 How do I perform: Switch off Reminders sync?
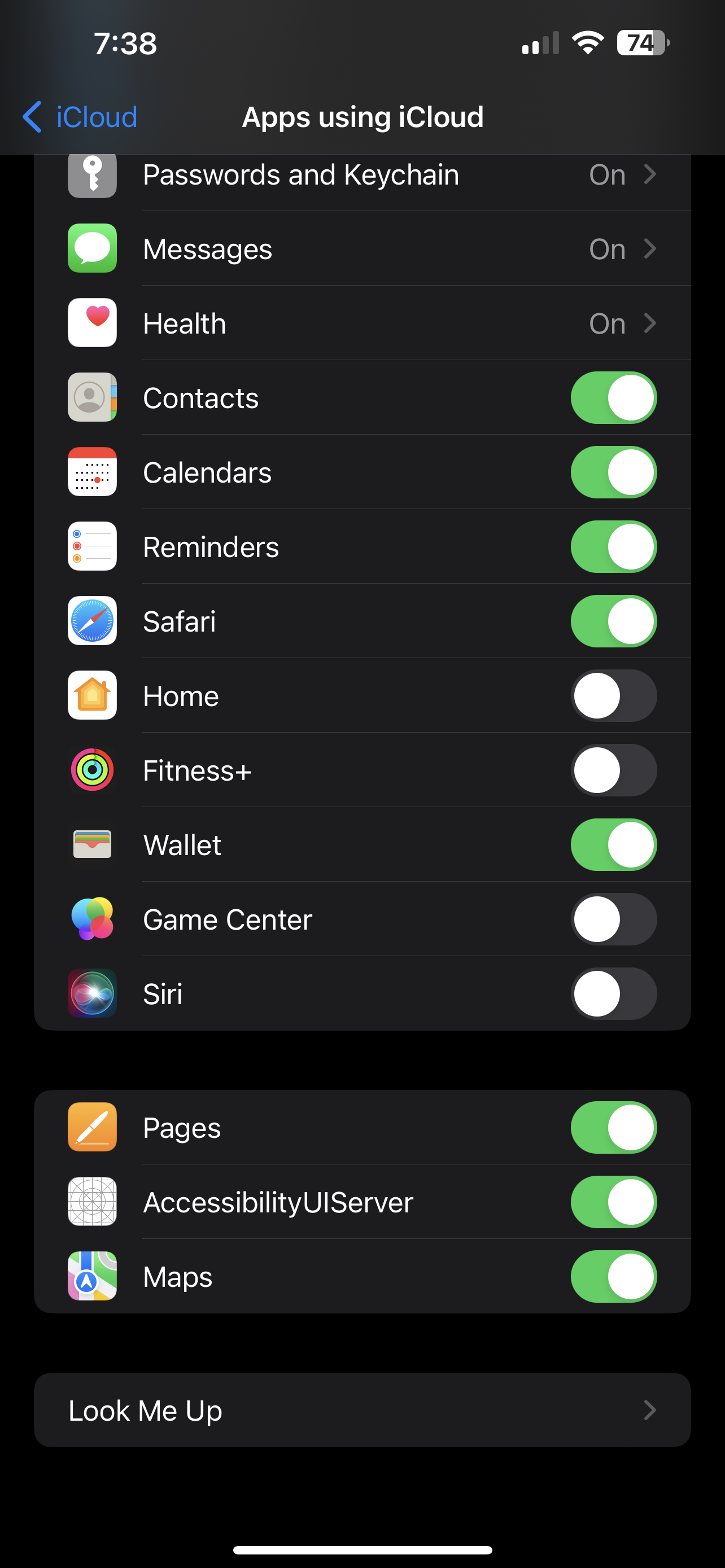click(x=613, y=546)
